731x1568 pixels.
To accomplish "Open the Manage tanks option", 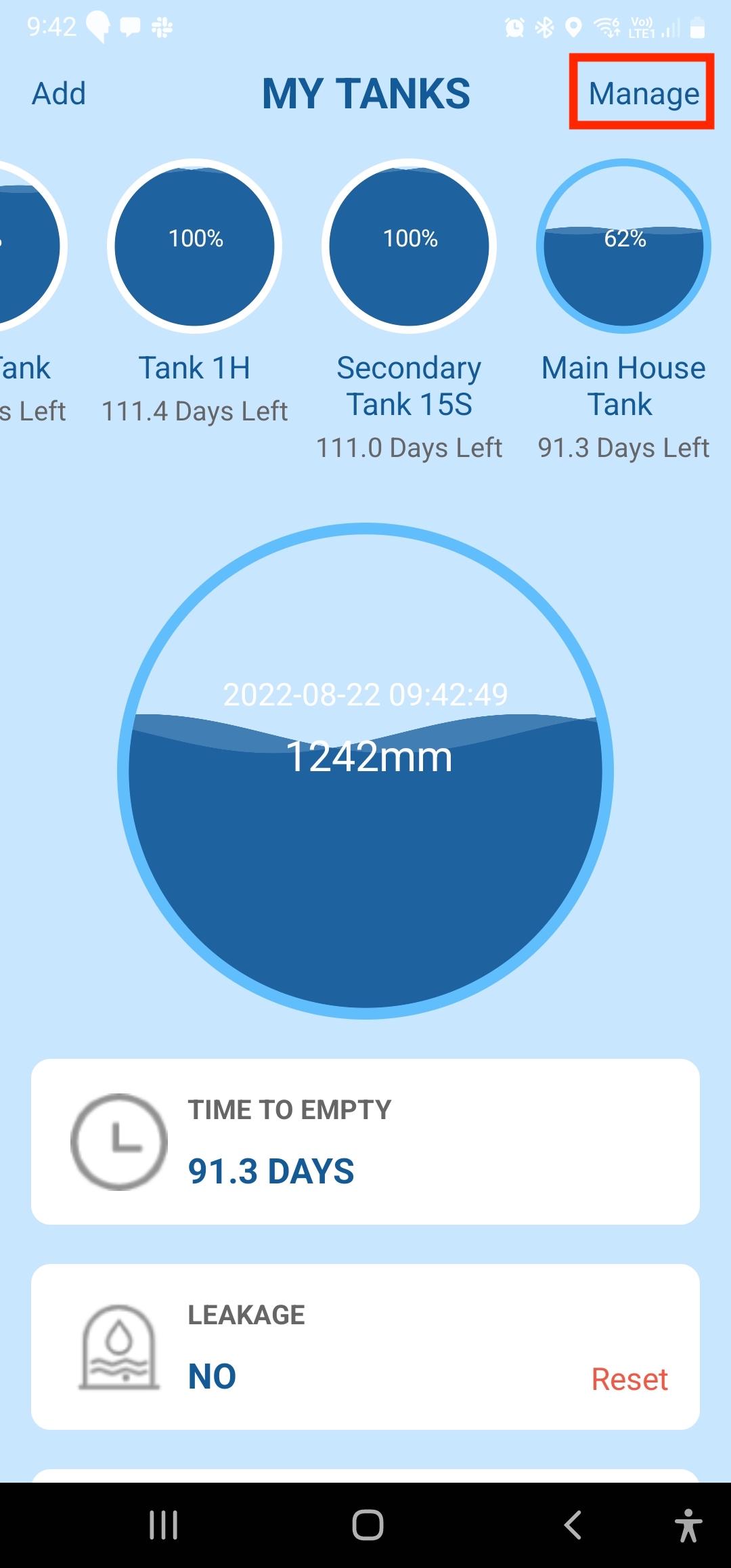I will coord(643,93).
